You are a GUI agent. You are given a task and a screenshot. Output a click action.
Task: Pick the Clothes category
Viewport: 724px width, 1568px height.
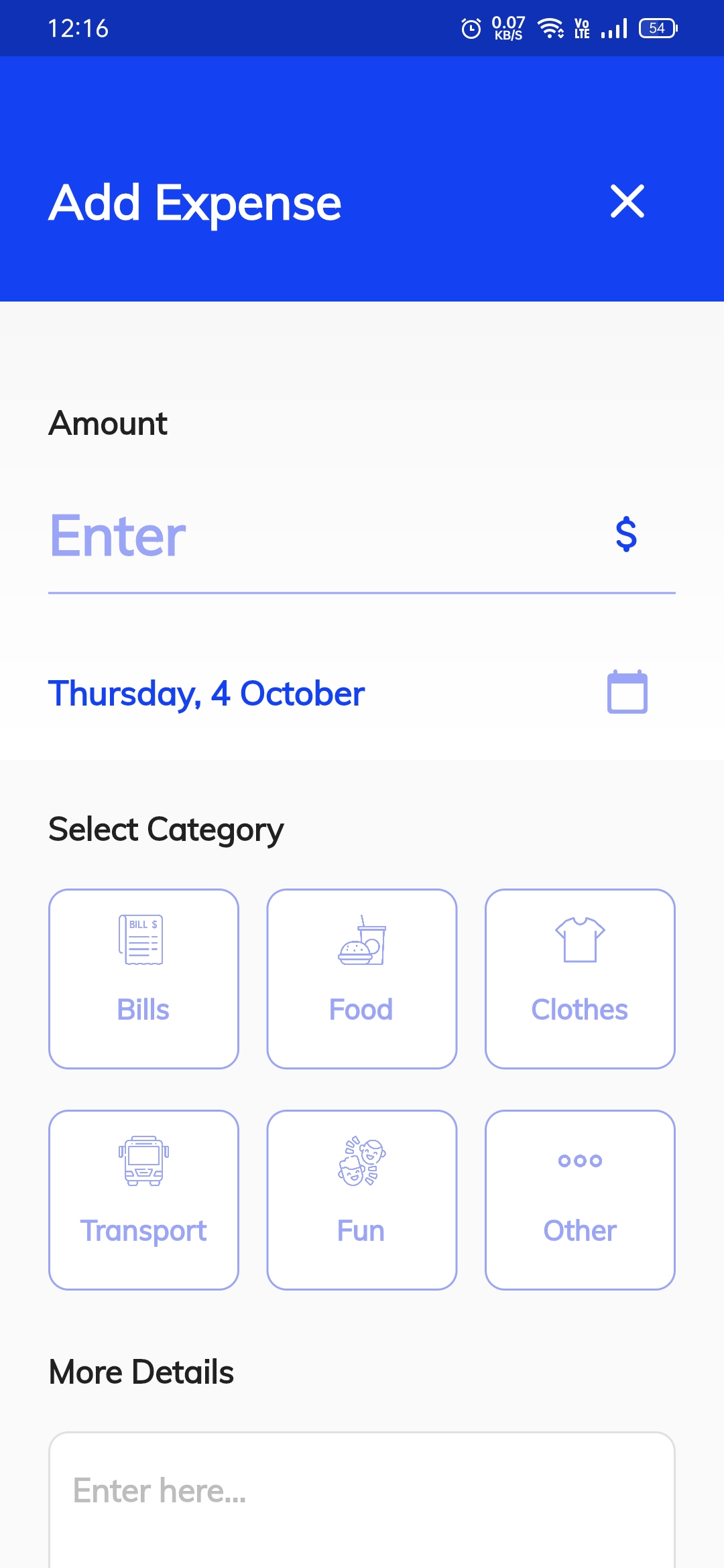[x=580, y=979]
